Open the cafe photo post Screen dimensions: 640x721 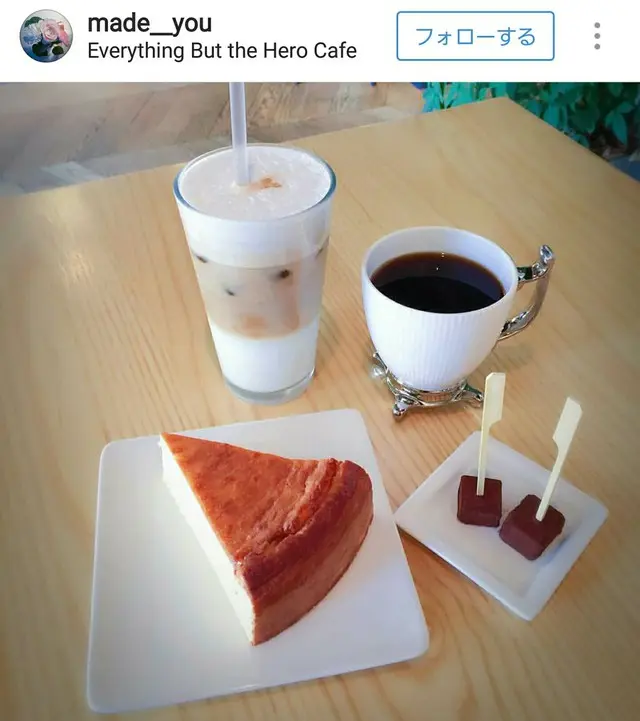[320, 400]
